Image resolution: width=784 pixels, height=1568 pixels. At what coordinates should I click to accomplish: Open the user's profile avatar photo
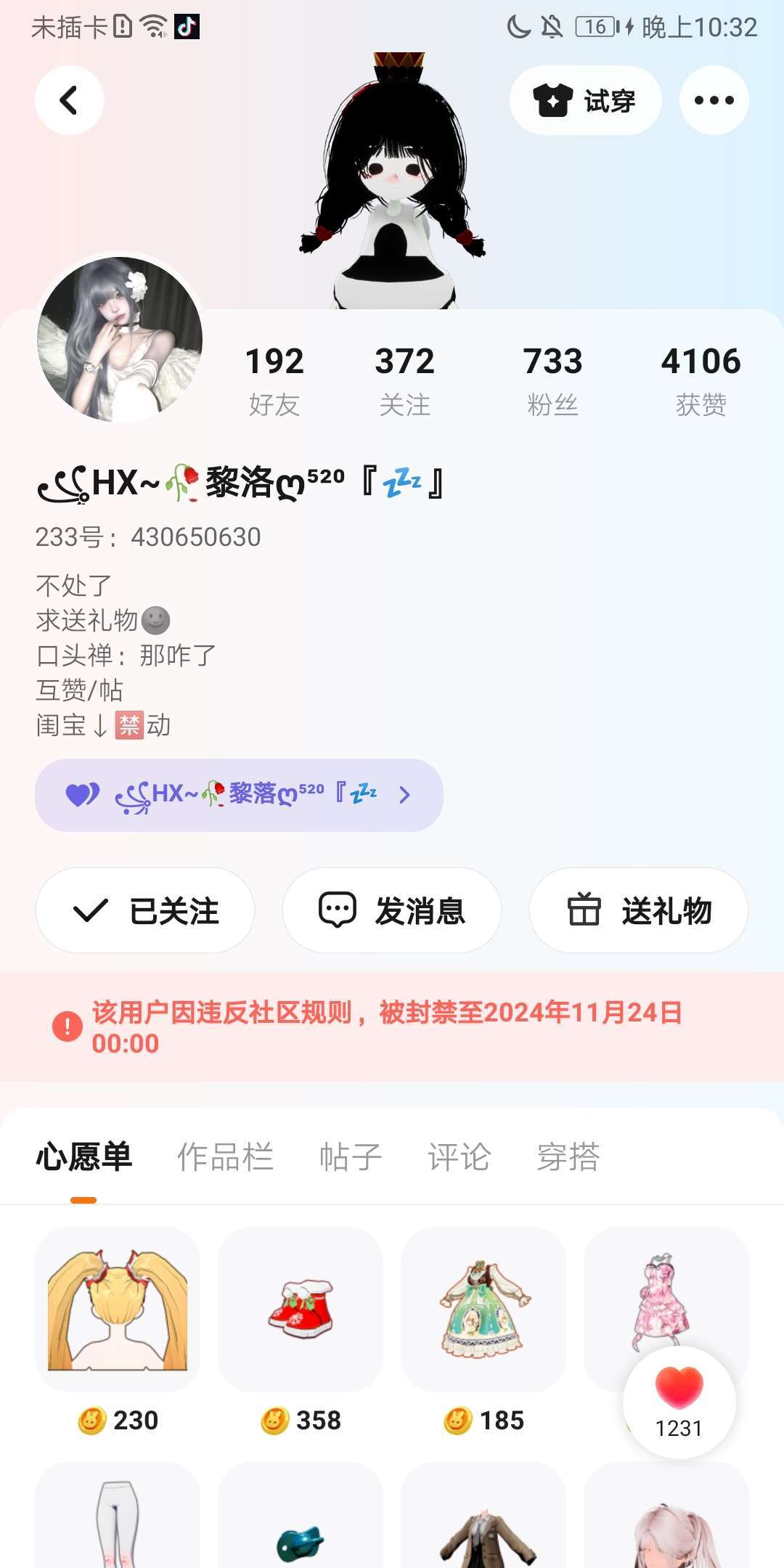click(x=120, y=340)
